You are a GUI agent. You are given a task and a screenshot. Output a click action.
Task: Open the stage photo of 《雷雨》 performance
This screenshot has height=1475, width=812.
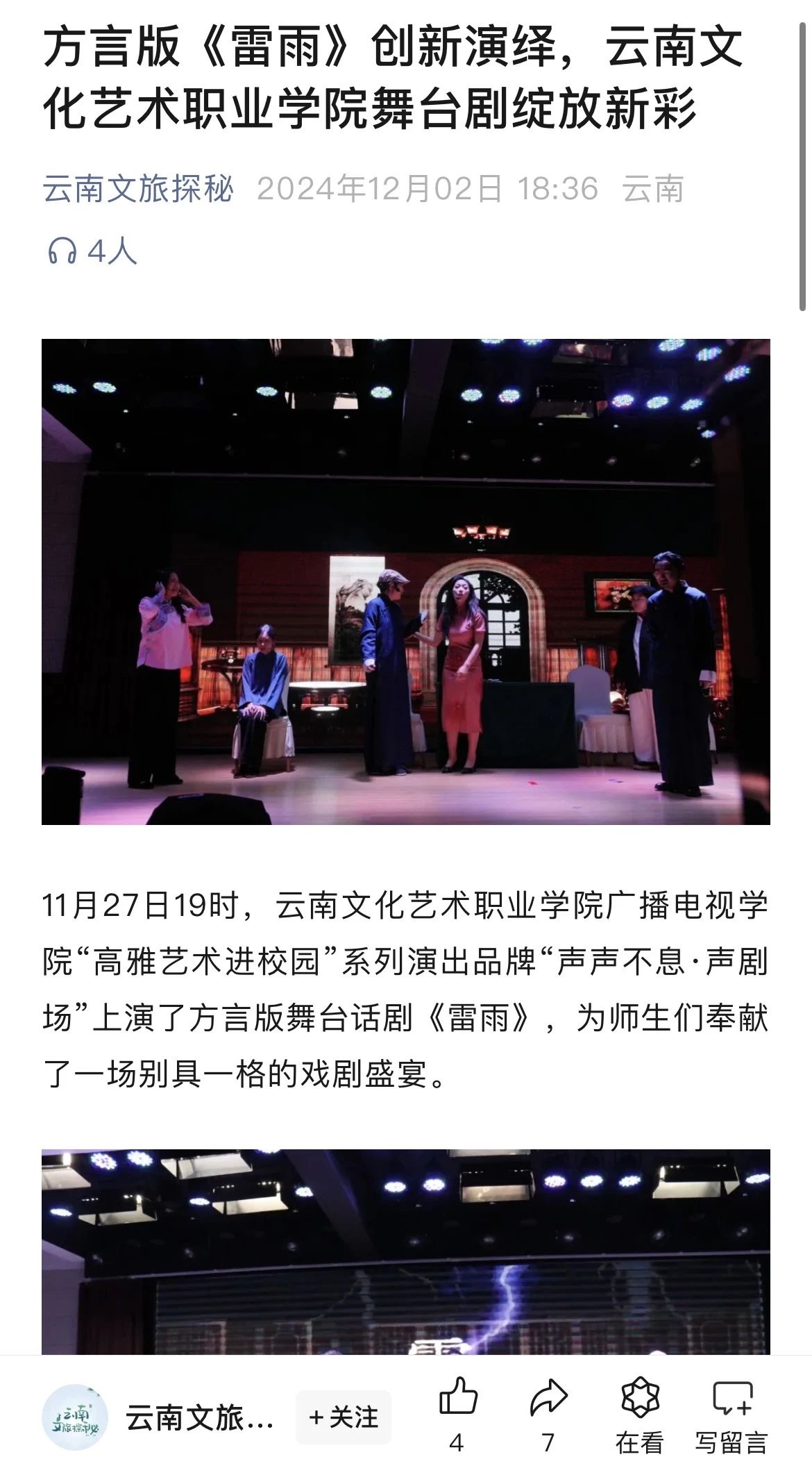406,581
